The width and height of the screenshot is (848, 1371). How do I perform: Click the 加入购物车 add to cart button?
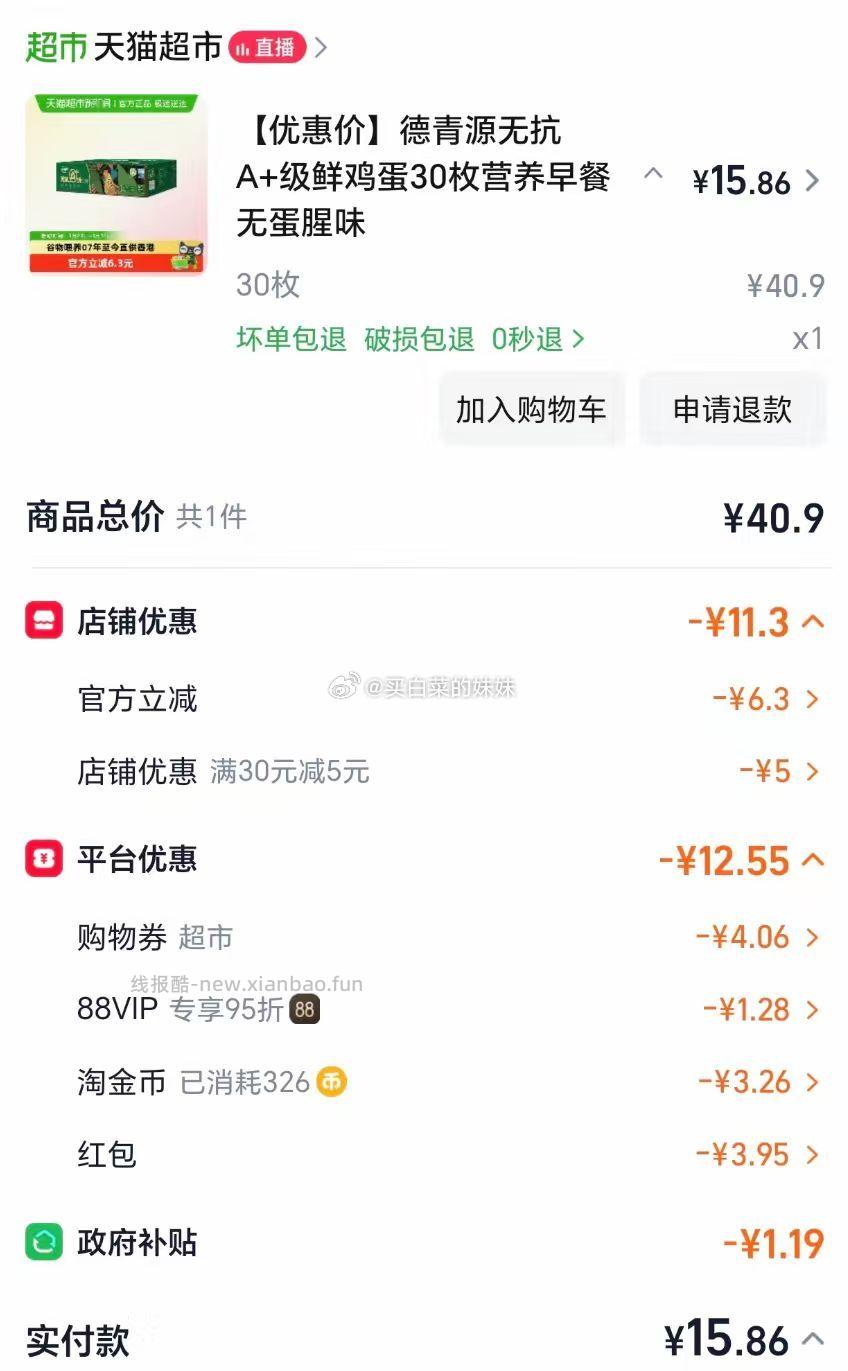pos(531,408)
